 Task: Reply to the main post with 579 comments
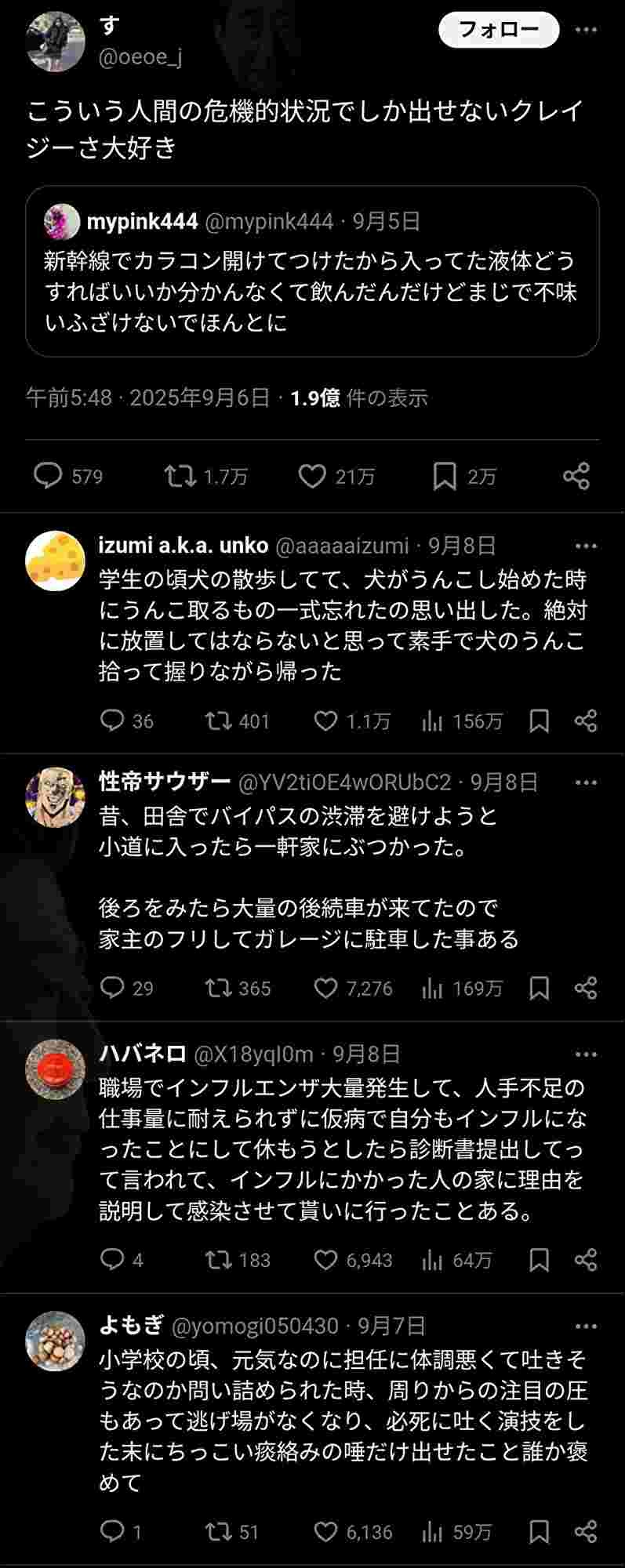pyautogui.click(x=49, y=476)
